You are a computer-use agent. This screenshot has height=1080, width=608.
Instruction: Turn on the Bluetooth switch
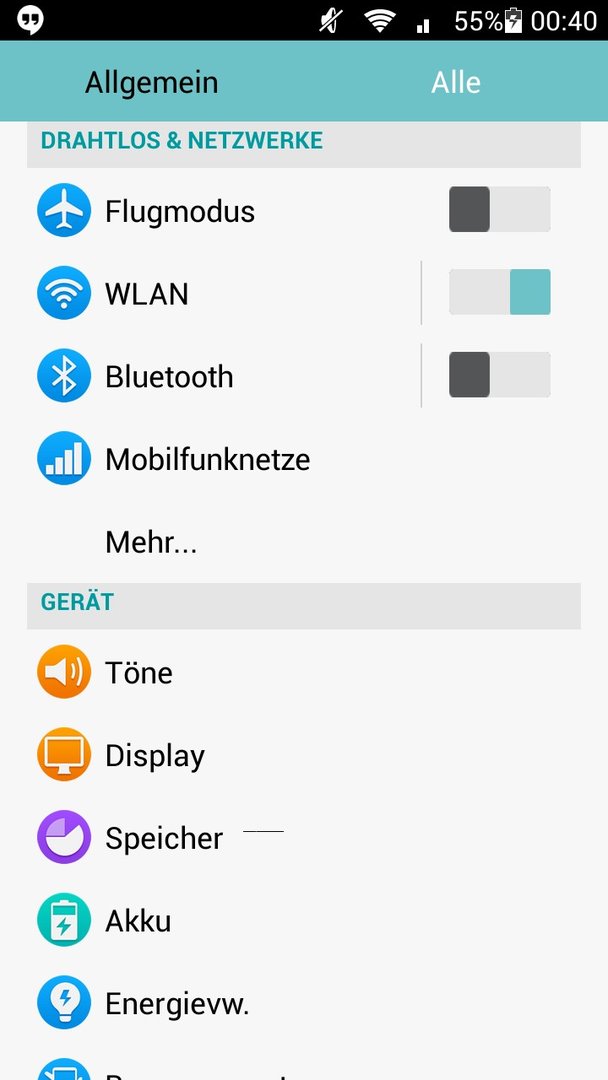tap(499, 375)
